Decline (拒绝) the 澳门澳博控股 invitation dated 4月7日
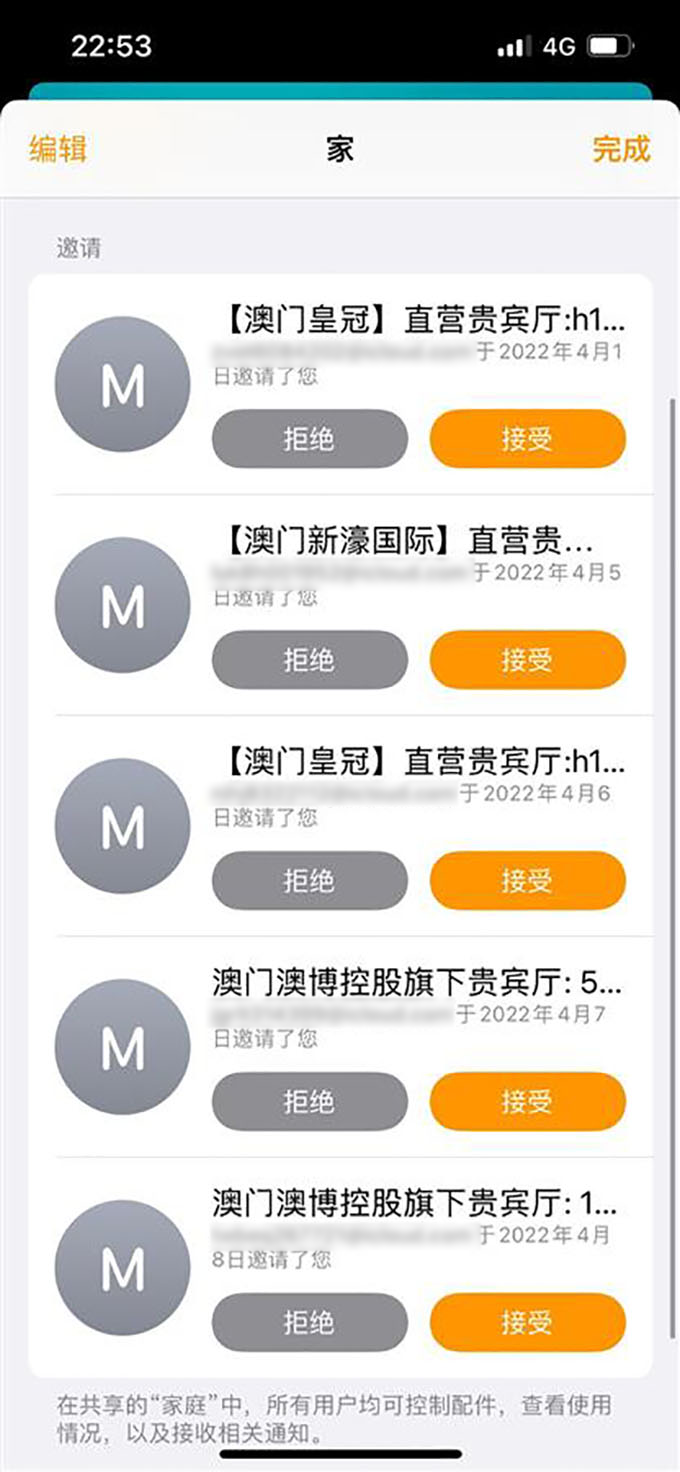This screenshot has height=1472, width=680. coord(309,1102)
